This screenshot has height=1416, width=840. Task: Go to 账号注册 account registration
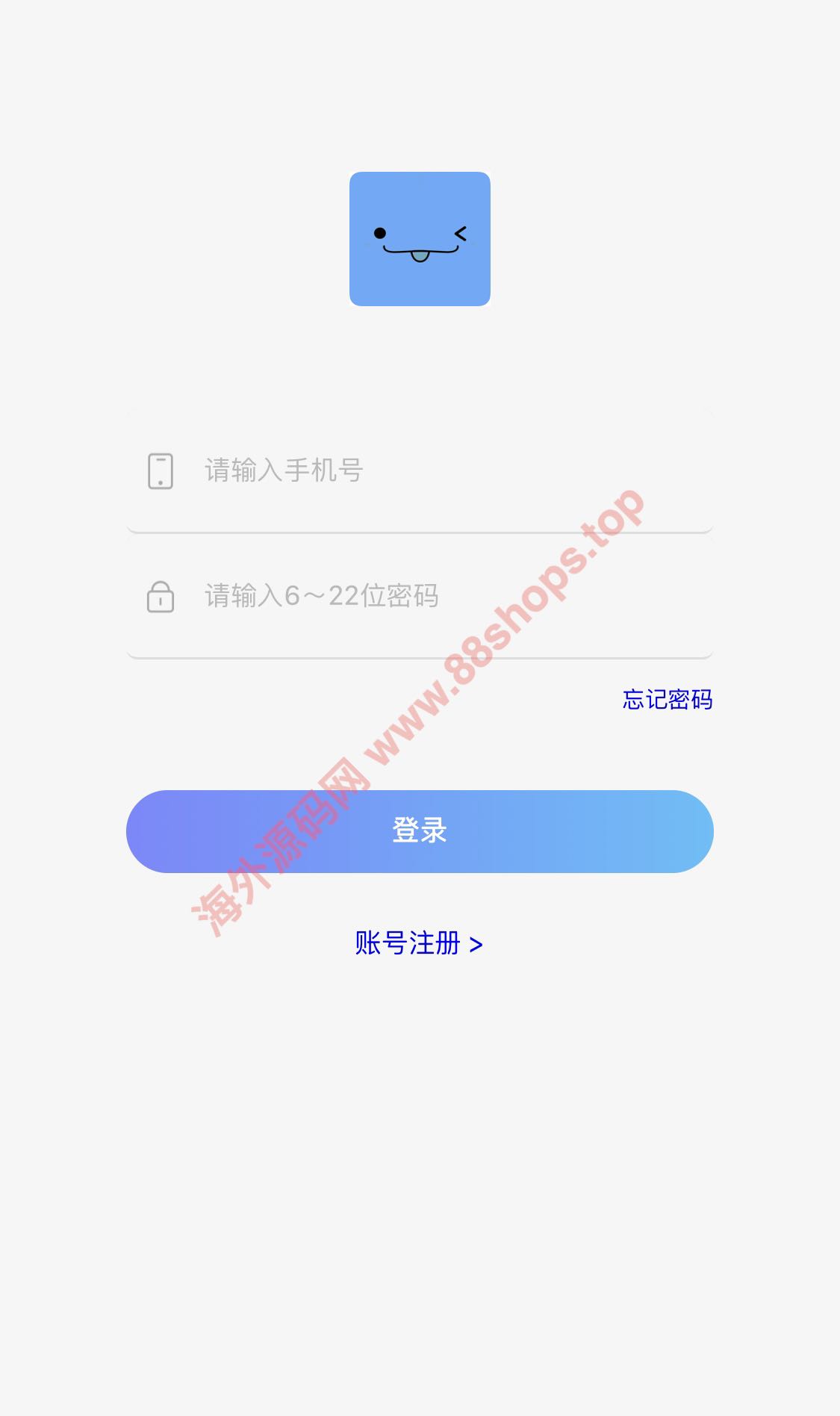418,943
